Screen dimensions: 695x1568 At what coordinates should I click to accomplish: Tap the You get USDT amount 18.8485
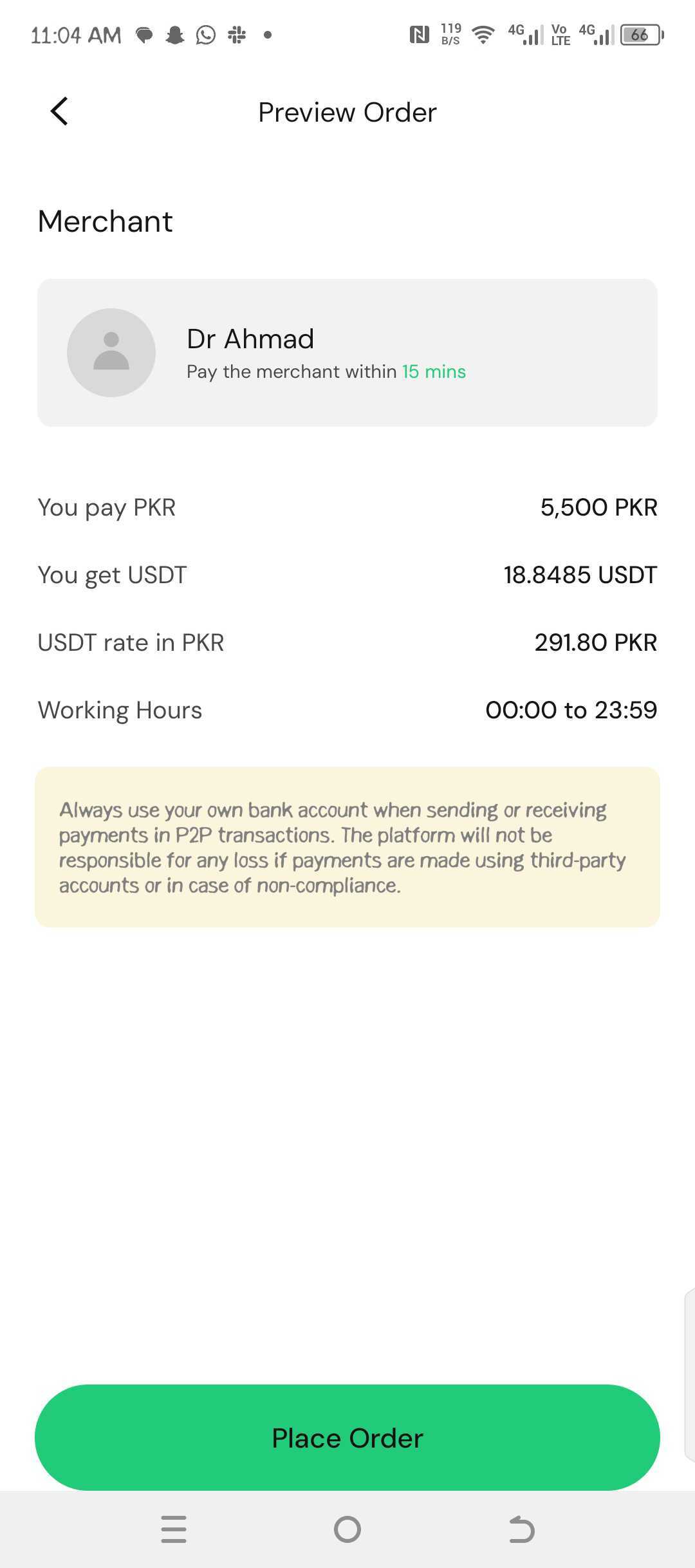pos(579,574)
